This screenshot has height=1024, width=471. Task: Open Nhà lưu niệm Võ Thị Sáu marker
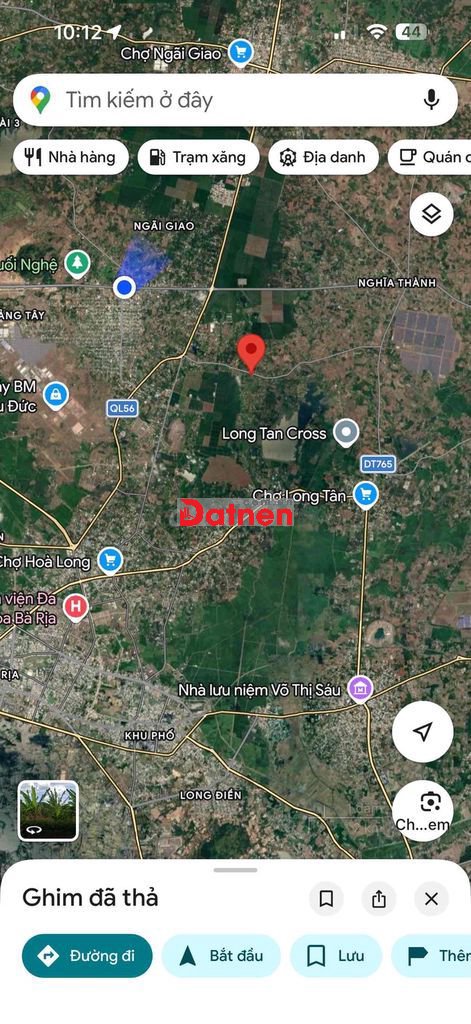pos(360,688)
